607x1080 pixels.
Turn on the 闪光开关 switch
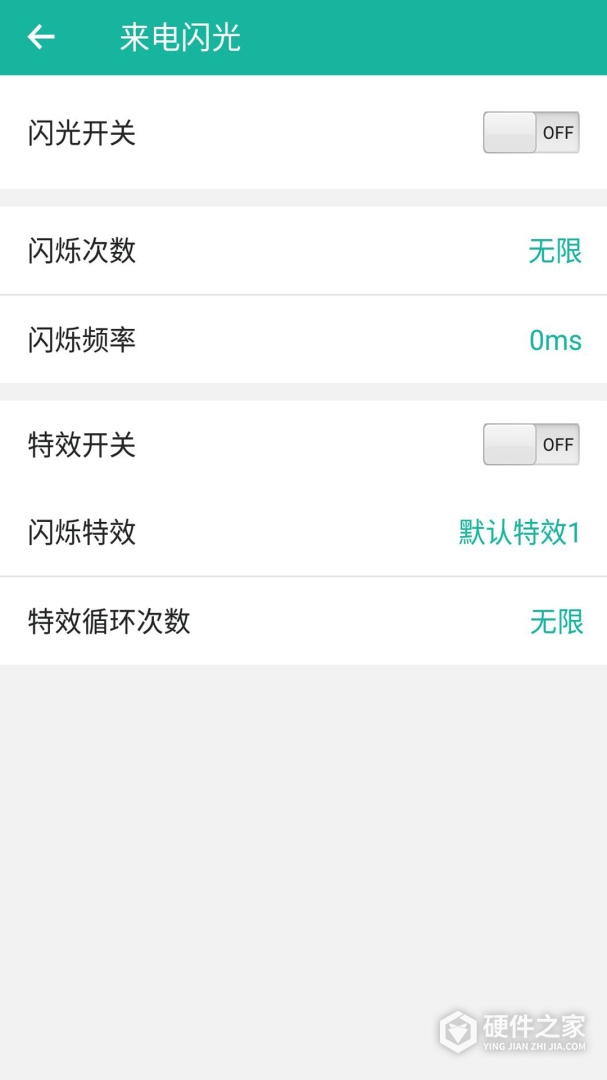pyautogui.click(x=531, y=132)
